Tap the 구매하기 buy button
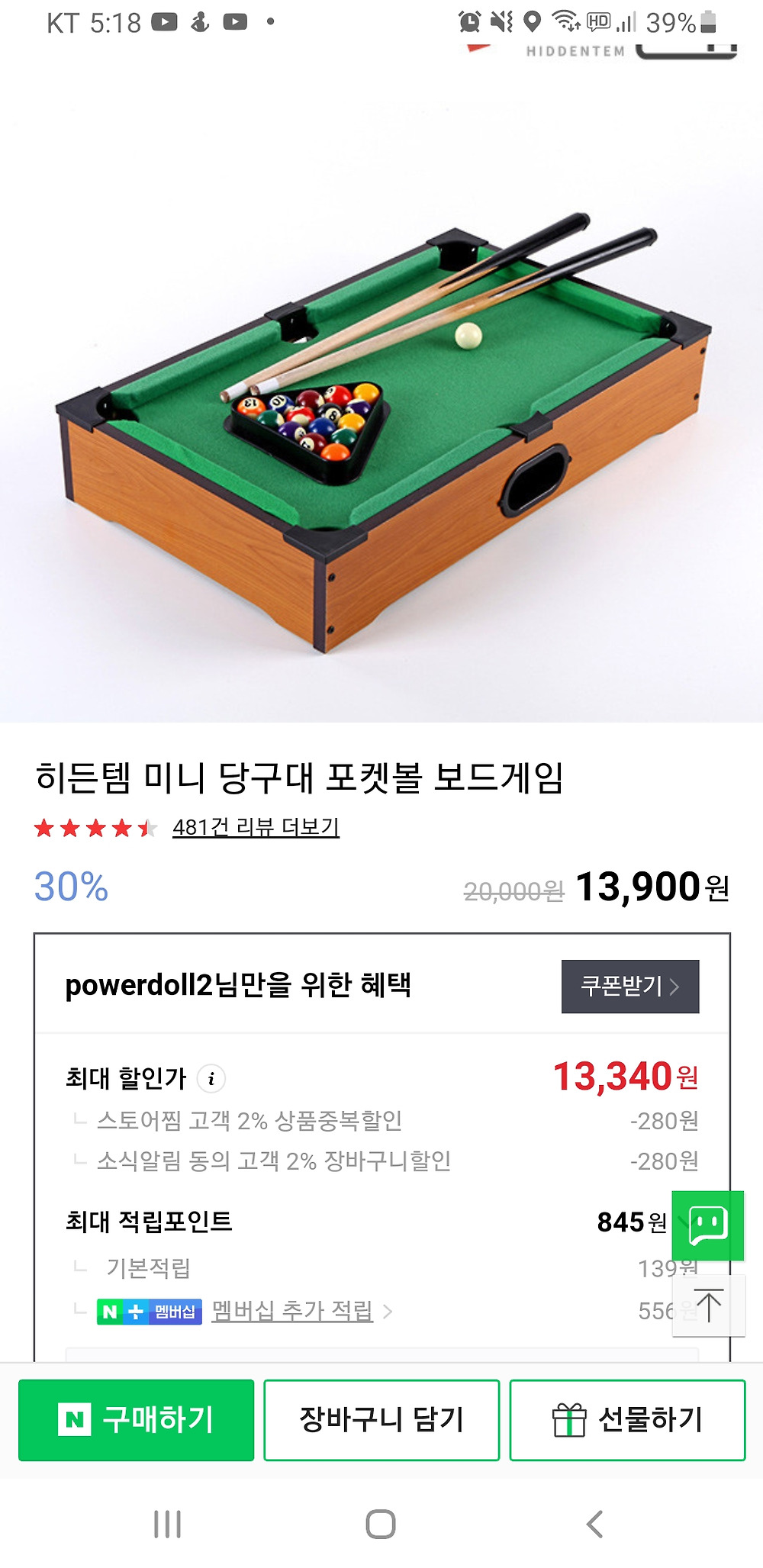The height and width of the screenshot is (1568, 763). point(136,1420)
